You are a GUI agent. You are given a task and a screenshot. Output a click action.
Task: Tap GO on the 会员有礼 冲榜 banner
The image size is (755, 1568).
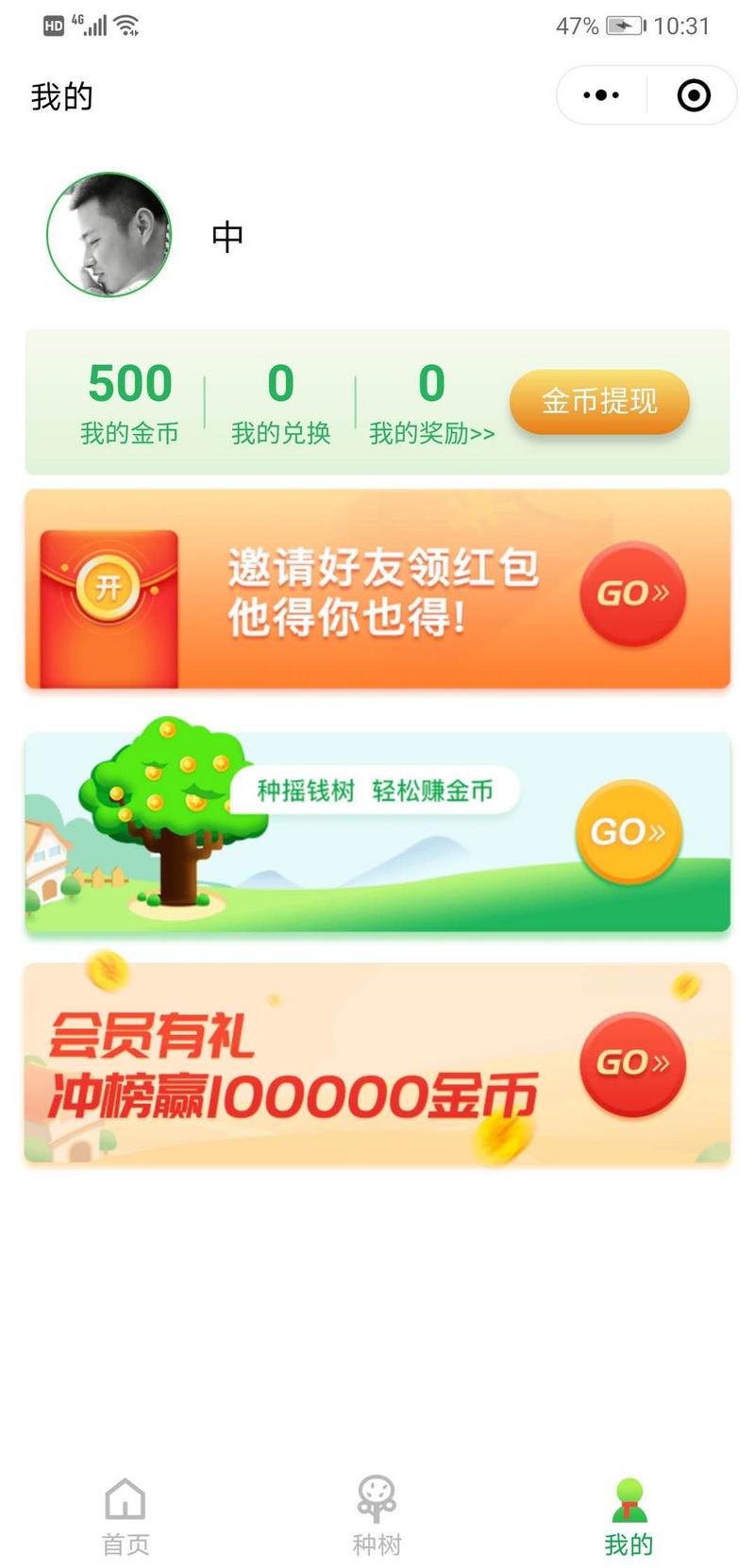[x=632, y=1063]
